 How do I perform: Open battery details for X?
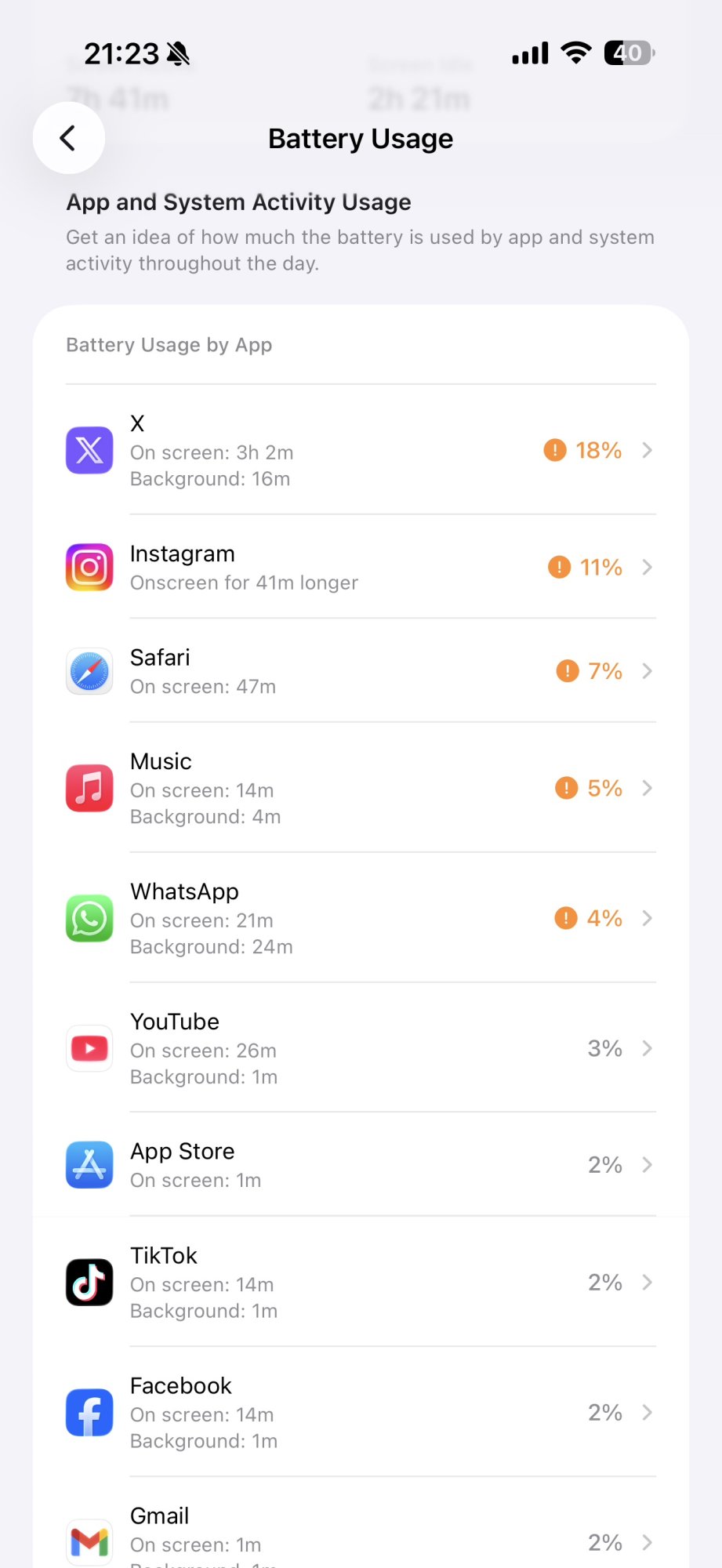coord(361,450)
